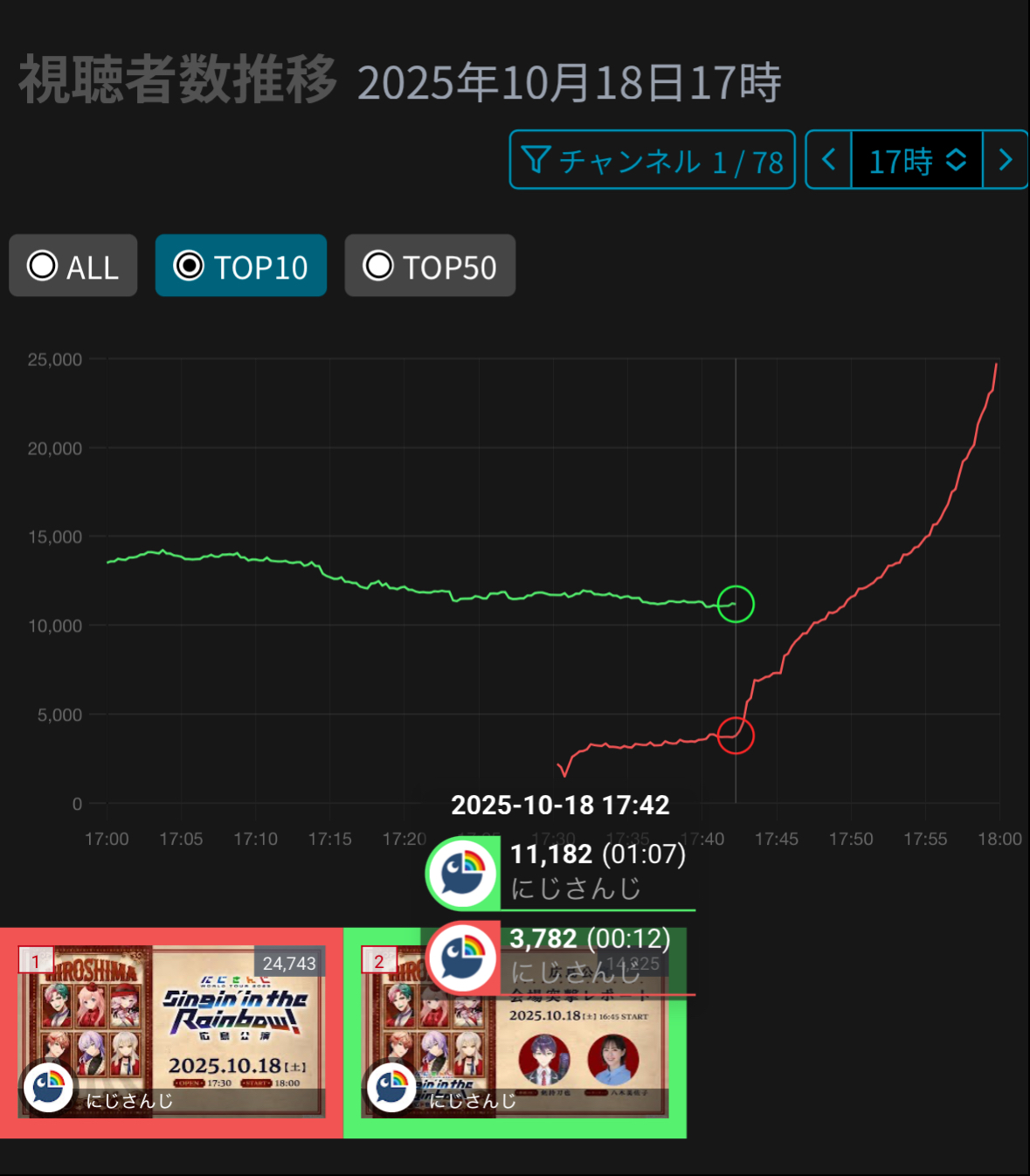
Task: Go to the next hour
Action: [1006, 160]
